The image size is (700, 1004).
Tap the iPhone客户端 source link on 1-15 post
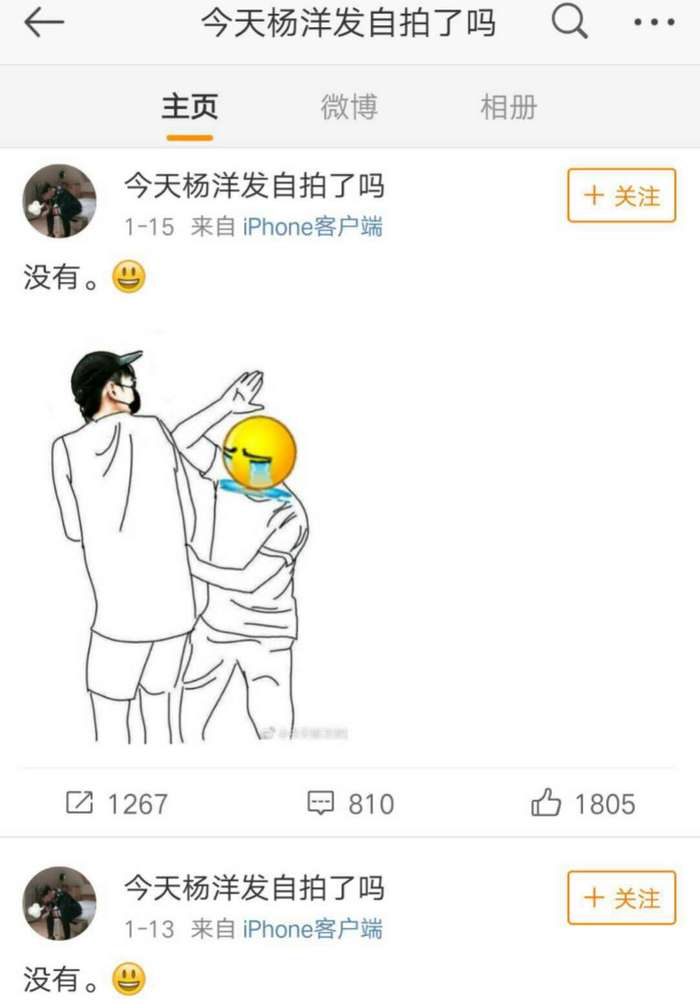point(312,227)
